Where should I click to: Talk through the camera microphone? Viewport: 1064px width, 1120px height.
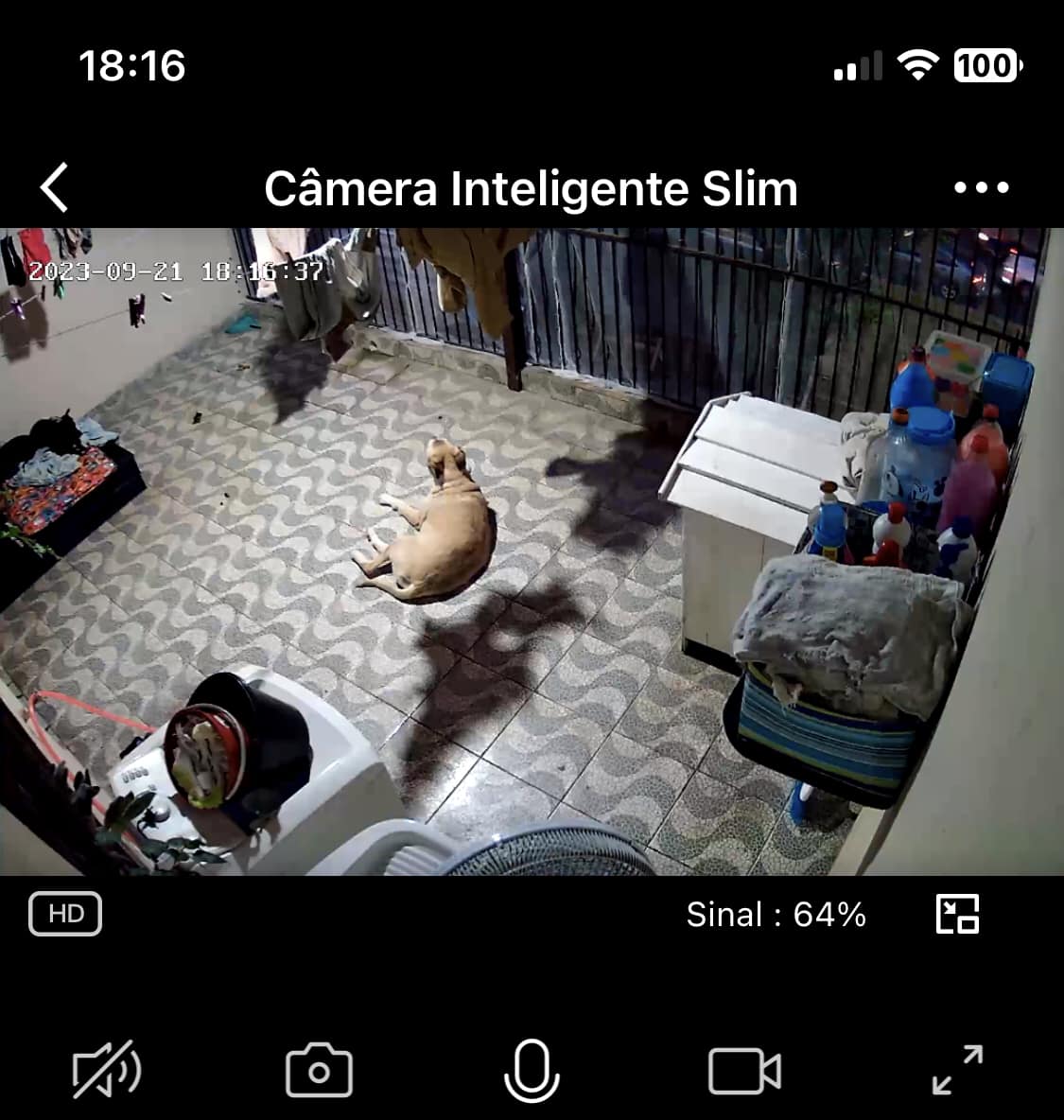pos(532,1071)
